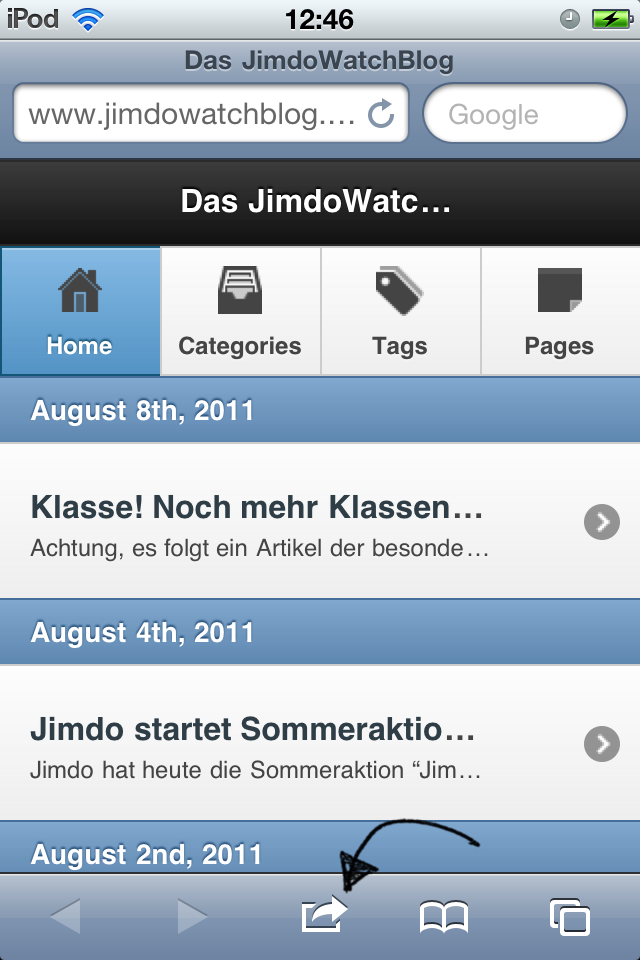The image size is (640, 960).
Task: Show open Safari pages
Action: [x=569, y=916]
